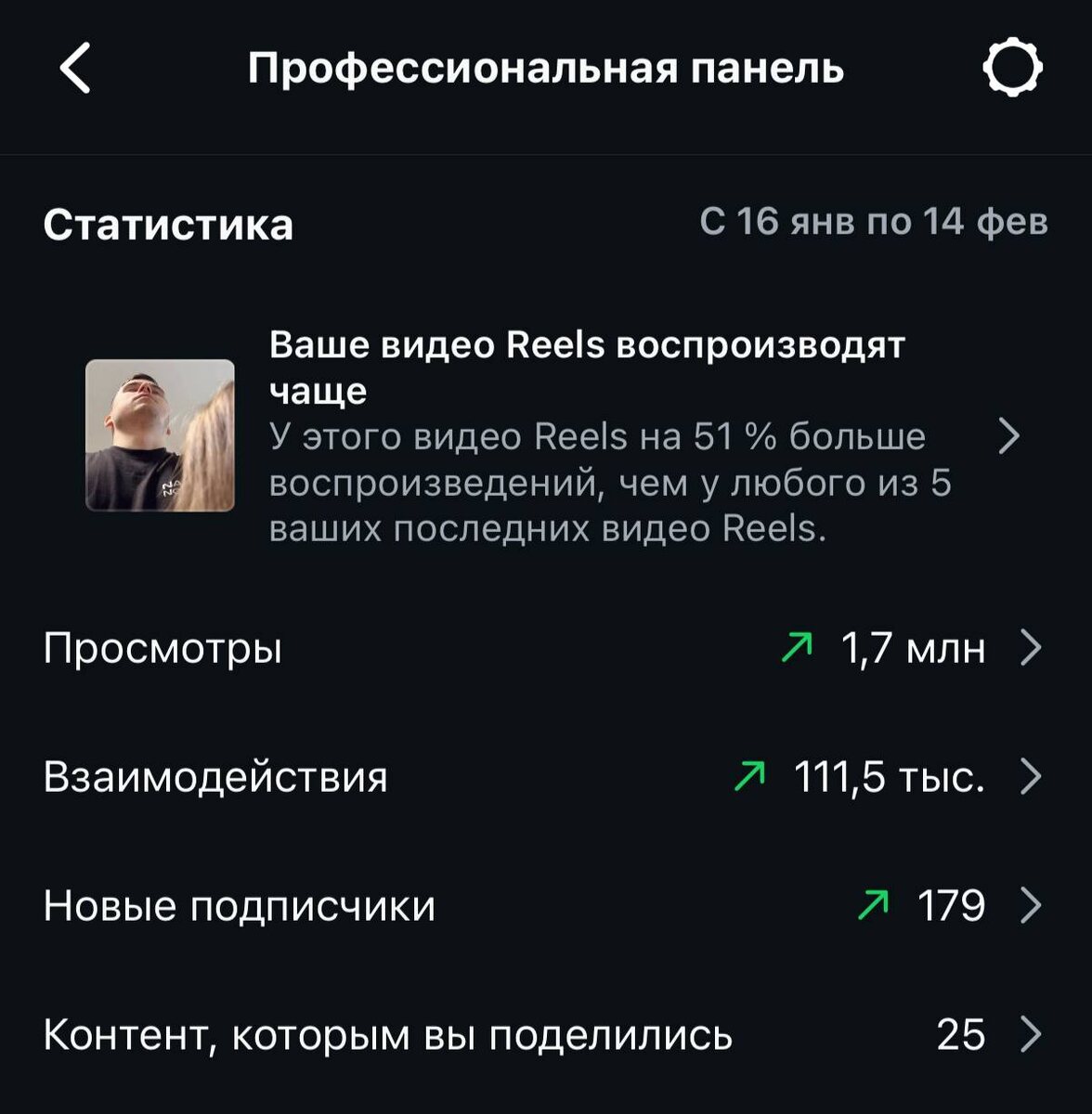Open the Взаимодействия statistics row
Image resolution: width=1092 pixels, height=1114 pixels.
(x=544, y=777)
